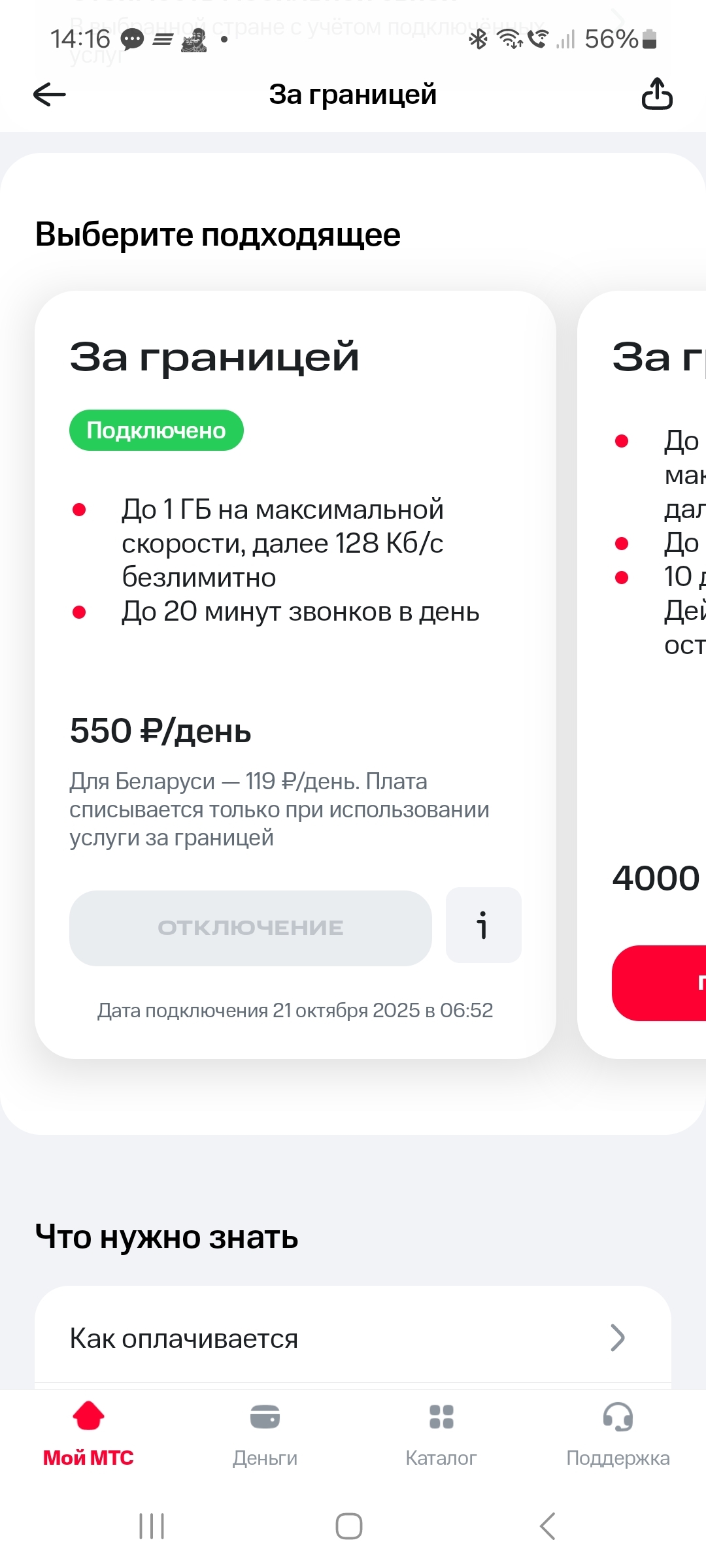Go to the Поддержка tab
This screenshot has height=1568, width=706.
click(x=618, y=1434)
